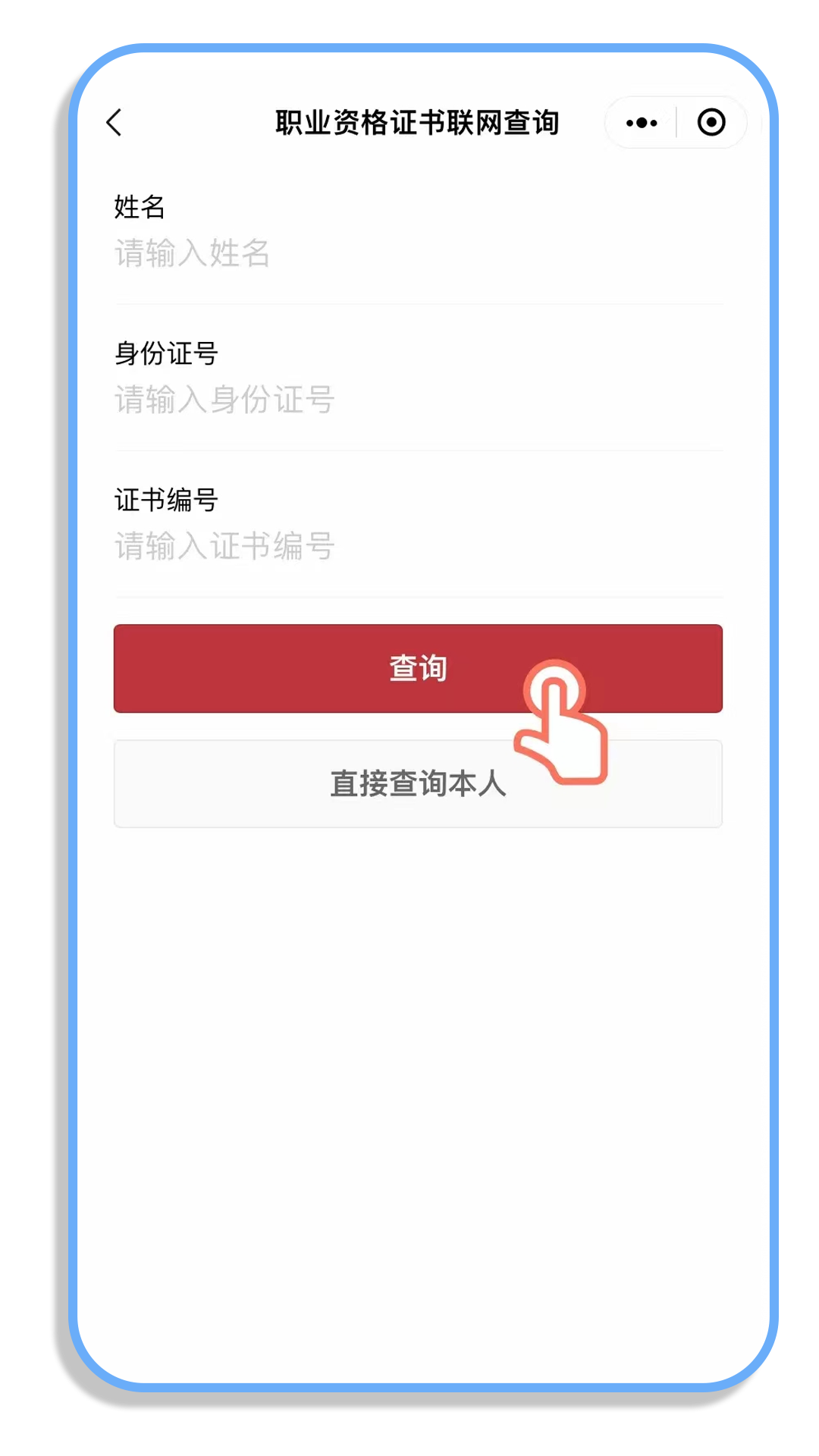Focus the 姓名 name input field
The height and width of the screenshot is (1456, 819).
point(419,253)
